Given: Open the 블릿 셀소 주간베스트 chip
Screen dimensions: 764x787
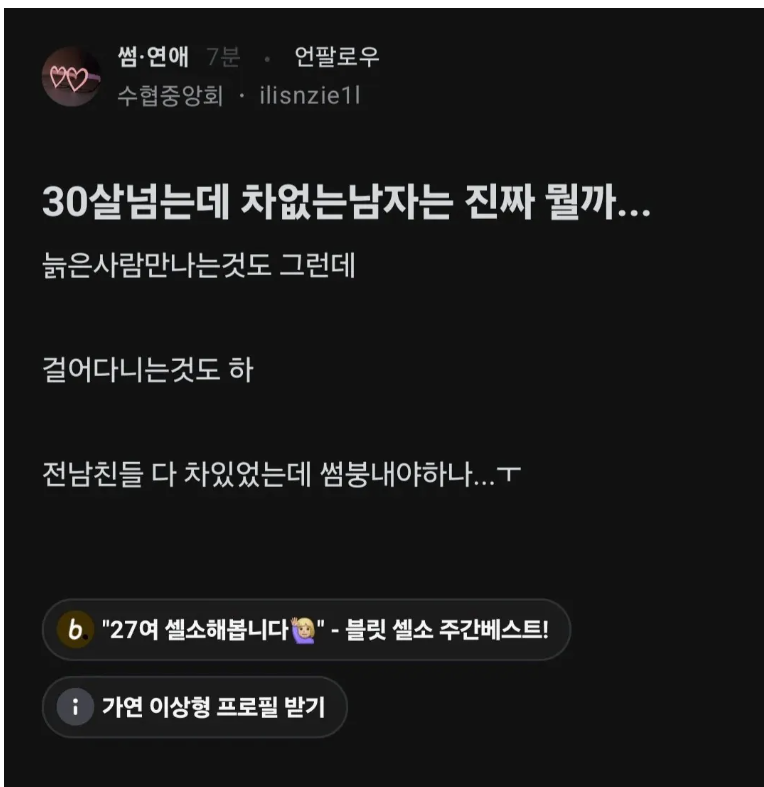Looking at the screenshot, I should pyautogui.click(x=306, y=629).
